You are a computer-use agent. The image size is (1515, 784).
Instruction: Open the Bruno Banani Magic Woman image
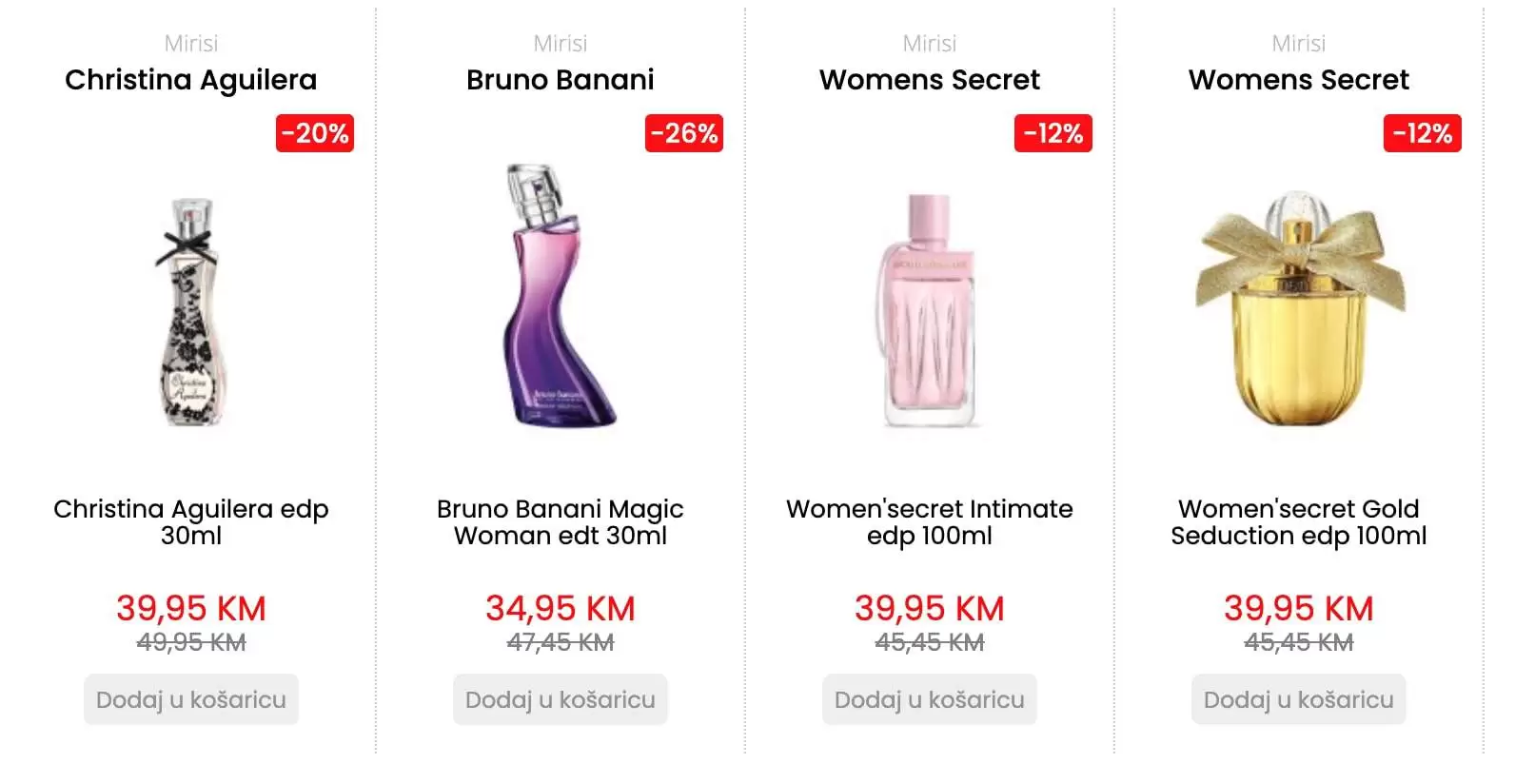(560, 295)
